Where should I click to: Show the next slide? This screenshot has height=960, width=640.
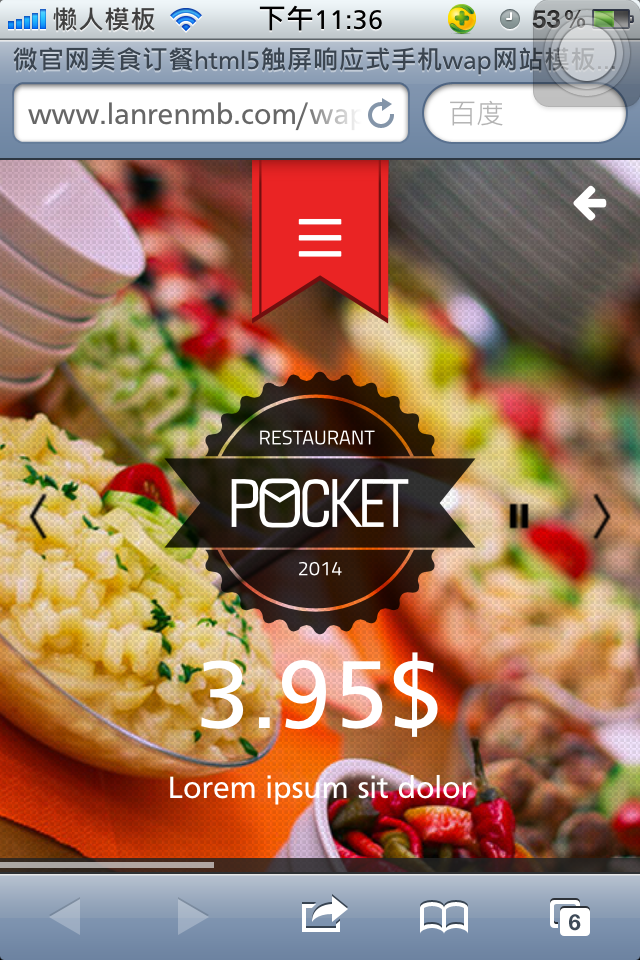(601, 516)
